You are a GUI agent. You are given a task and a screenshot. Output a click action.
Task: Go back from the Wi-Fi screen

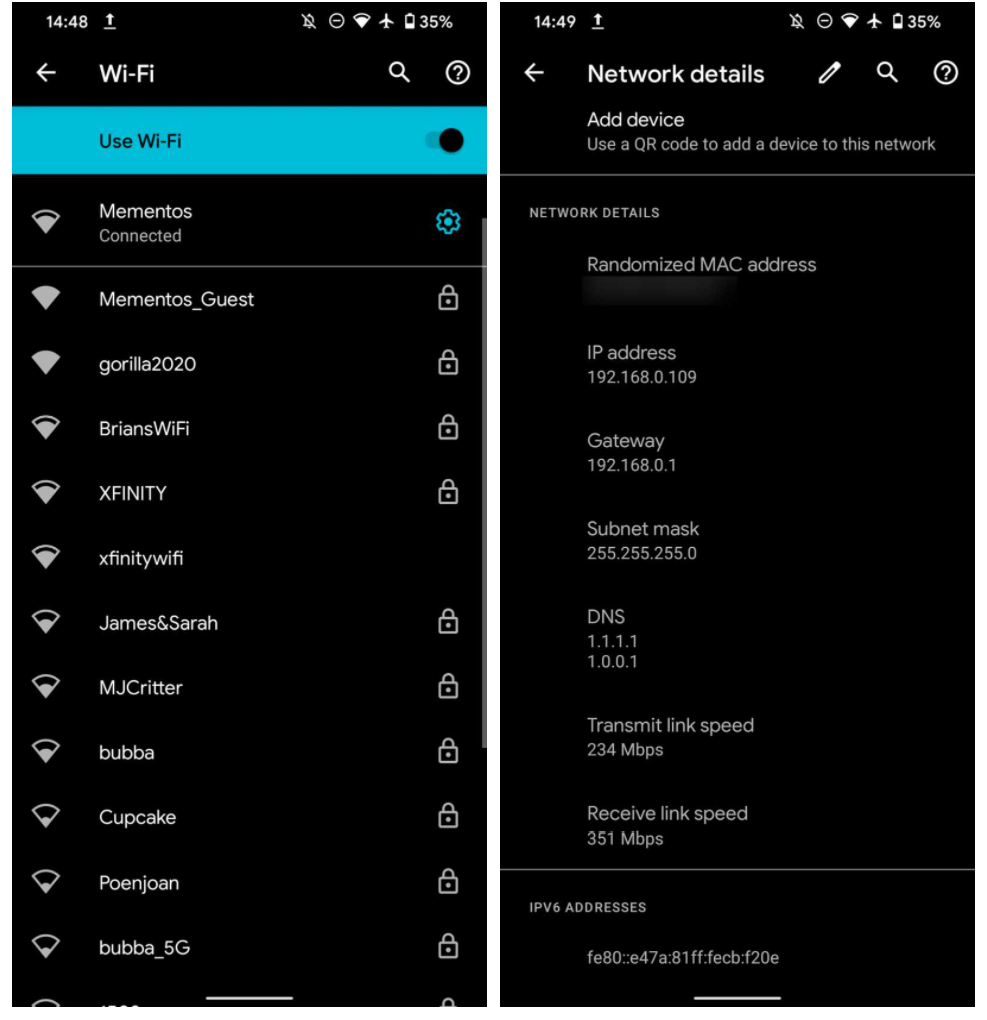coord(46,73)
